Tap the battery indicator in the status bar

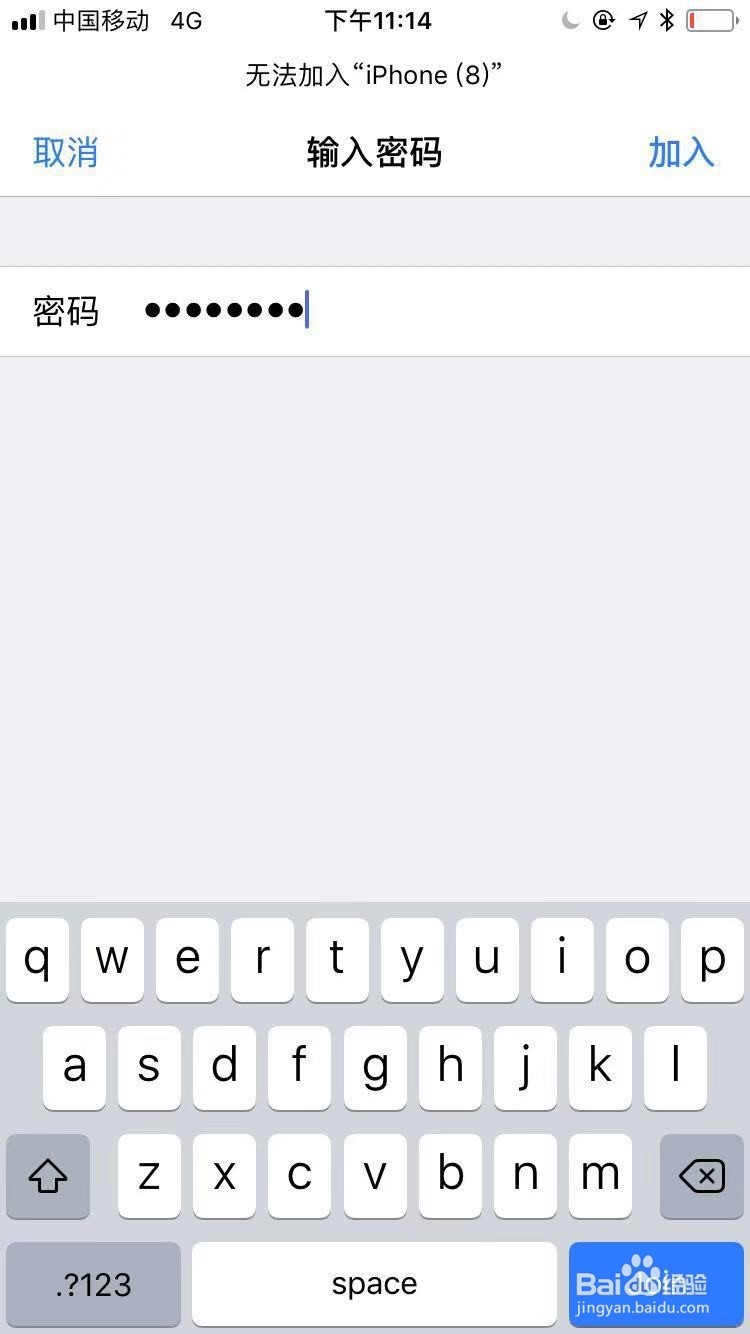click(x=710, y=19)
